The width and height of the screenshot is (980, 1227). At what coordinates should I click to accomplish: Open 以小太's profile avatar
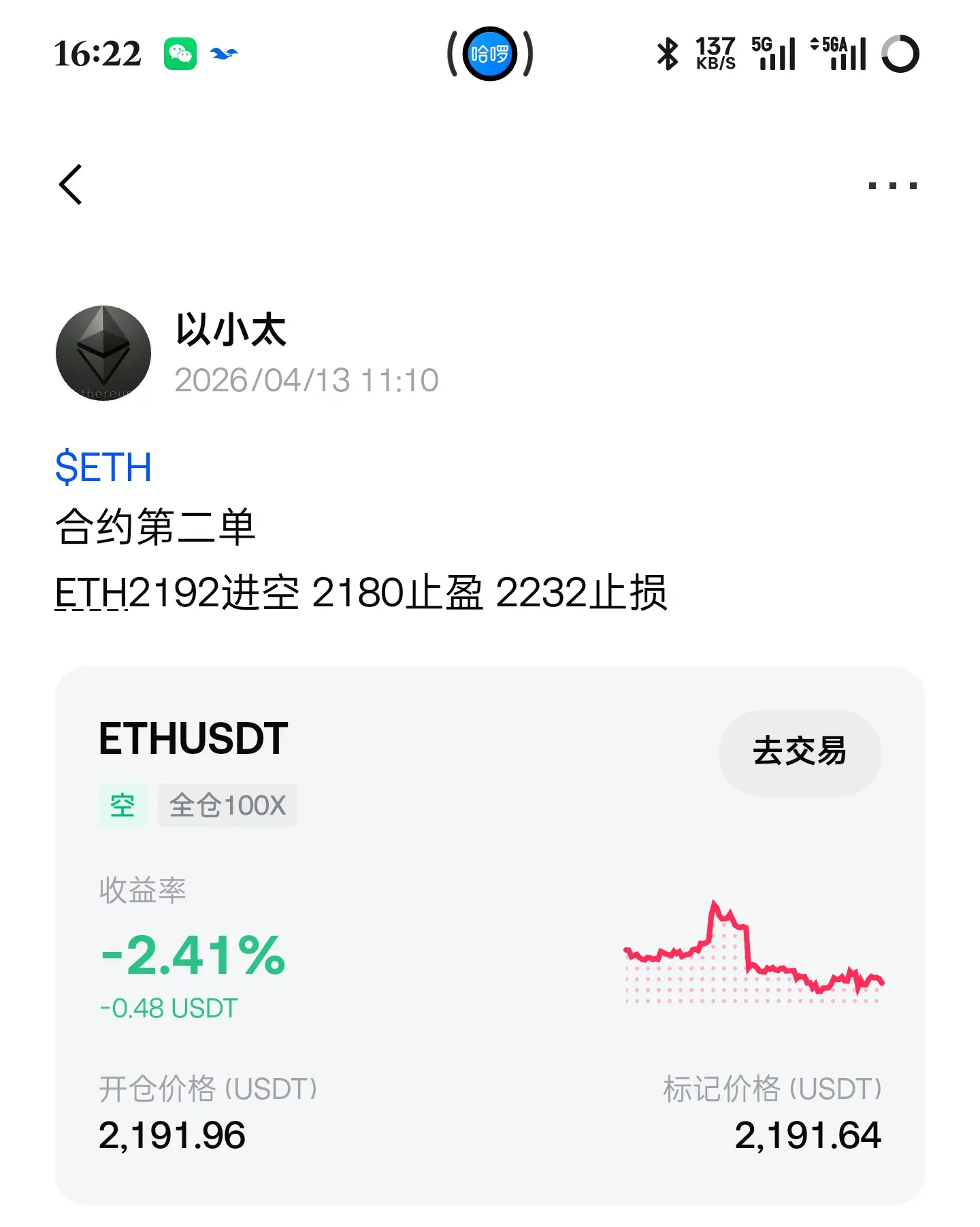(103, 353)
